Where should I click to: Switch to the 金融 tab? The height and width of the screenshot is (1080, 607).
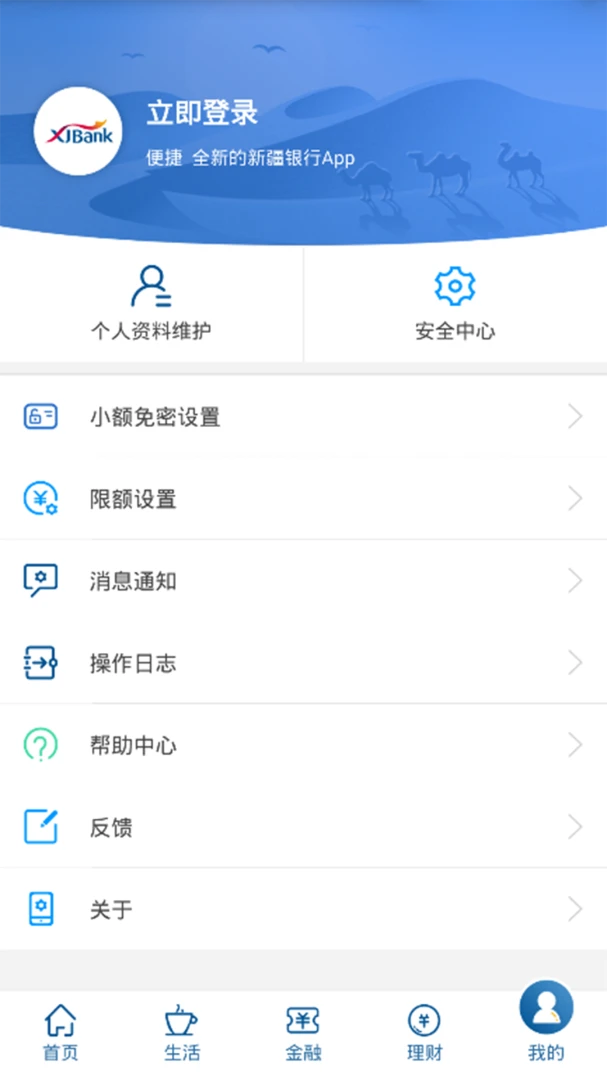tap(303, 1033)
